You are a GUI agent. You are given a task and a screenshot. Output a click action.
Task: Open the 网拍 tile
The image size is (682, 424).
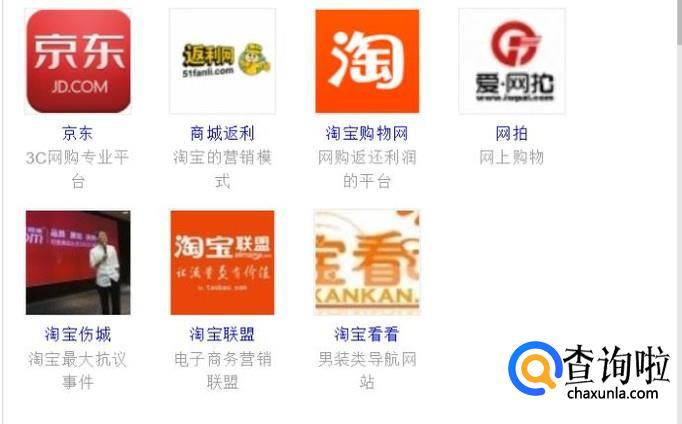pos(512,61)
